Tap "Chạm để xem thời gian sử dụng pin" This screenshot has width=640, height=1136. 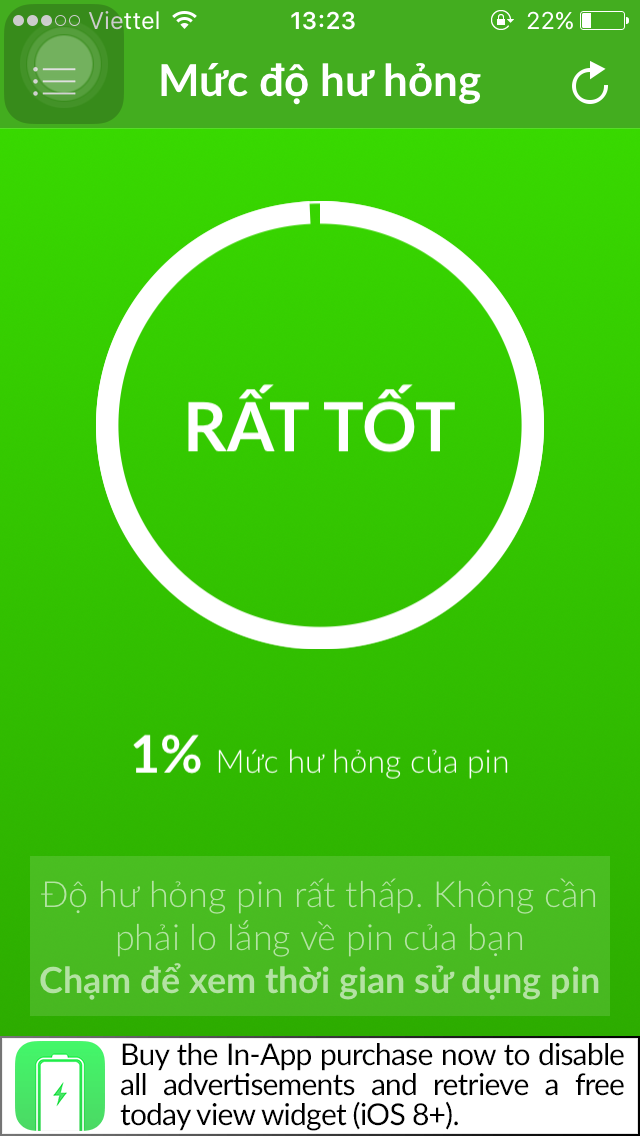(319, 980)
